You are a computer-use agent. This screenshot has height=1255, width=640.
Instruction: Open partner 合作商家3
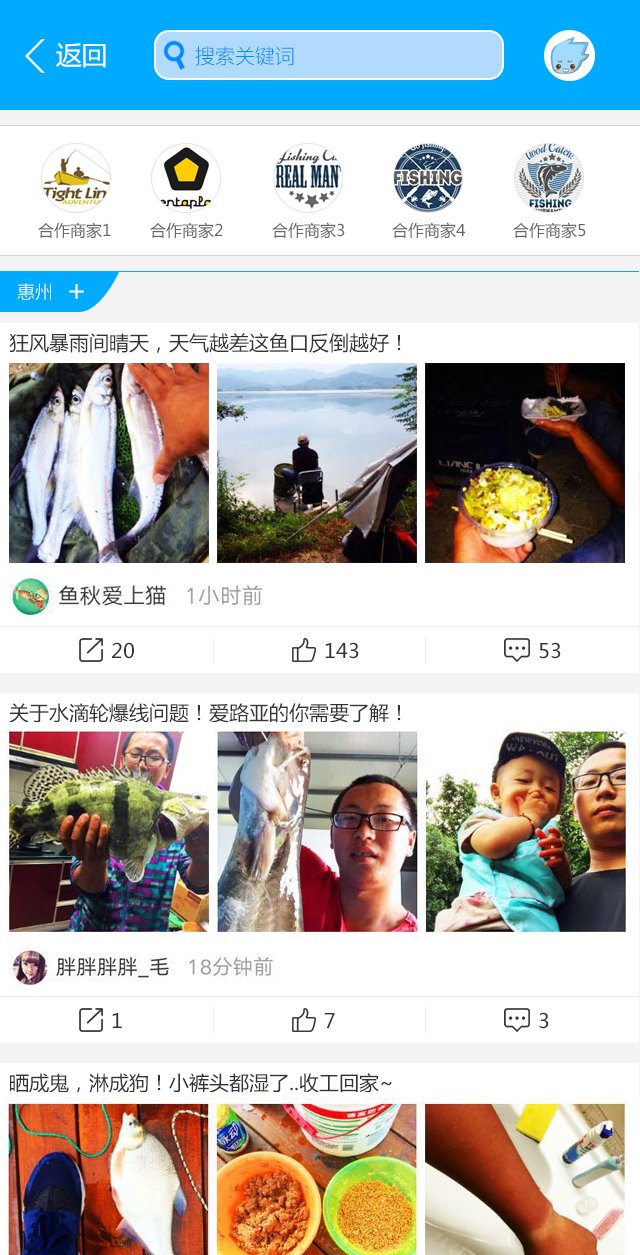tap(308, 179)
